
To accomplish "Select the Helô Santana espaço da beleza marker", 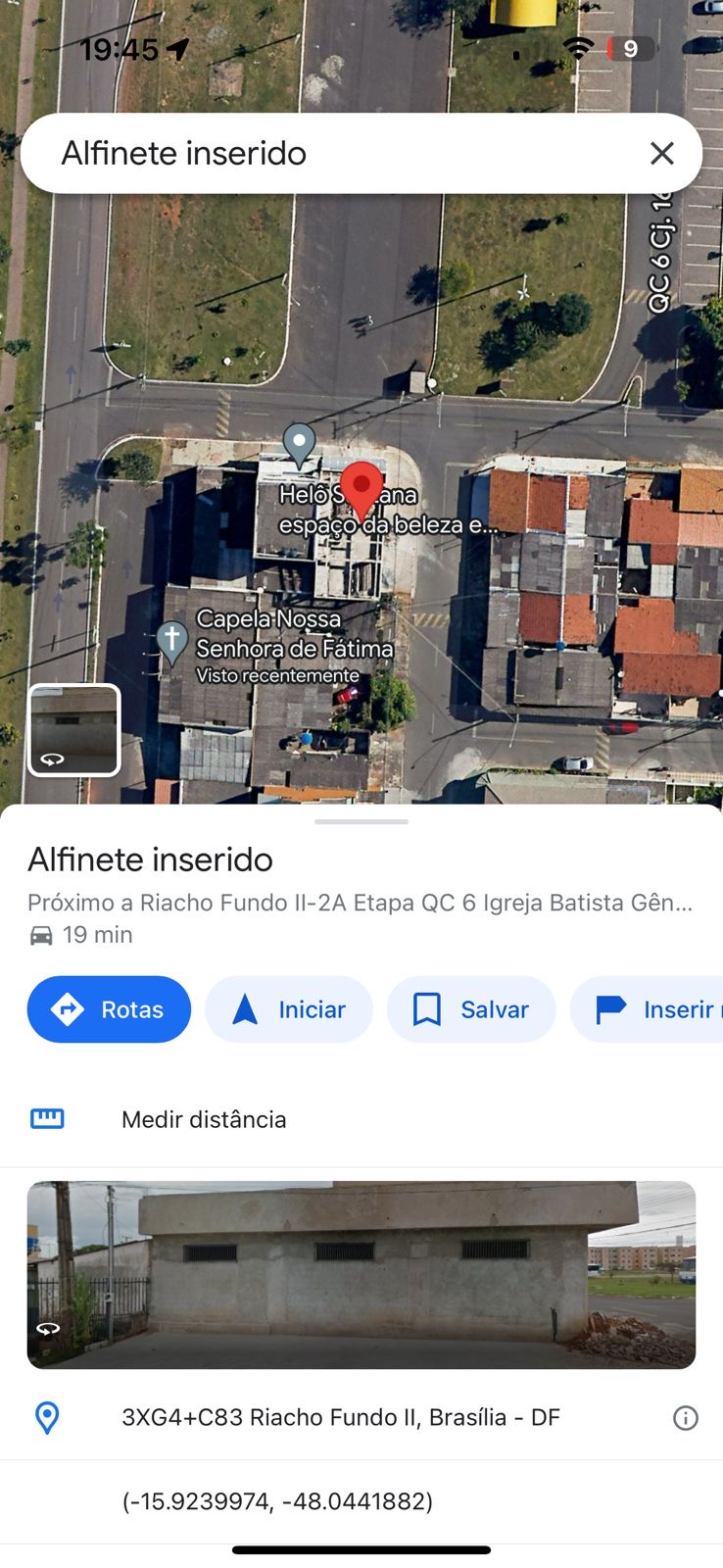I will (x=299, y=443).
